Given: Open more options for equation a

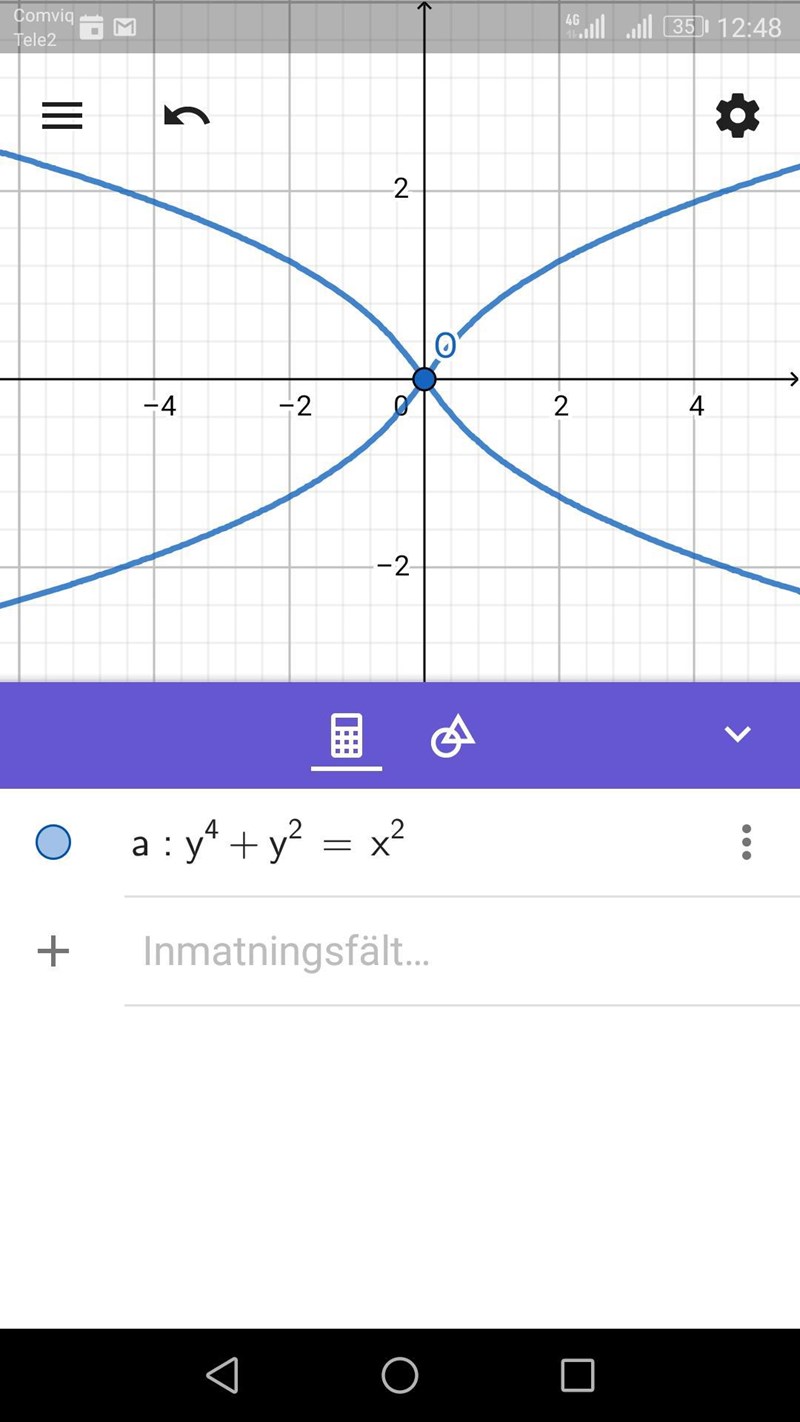Looking at the screenshot, I should tap(746, 842).
